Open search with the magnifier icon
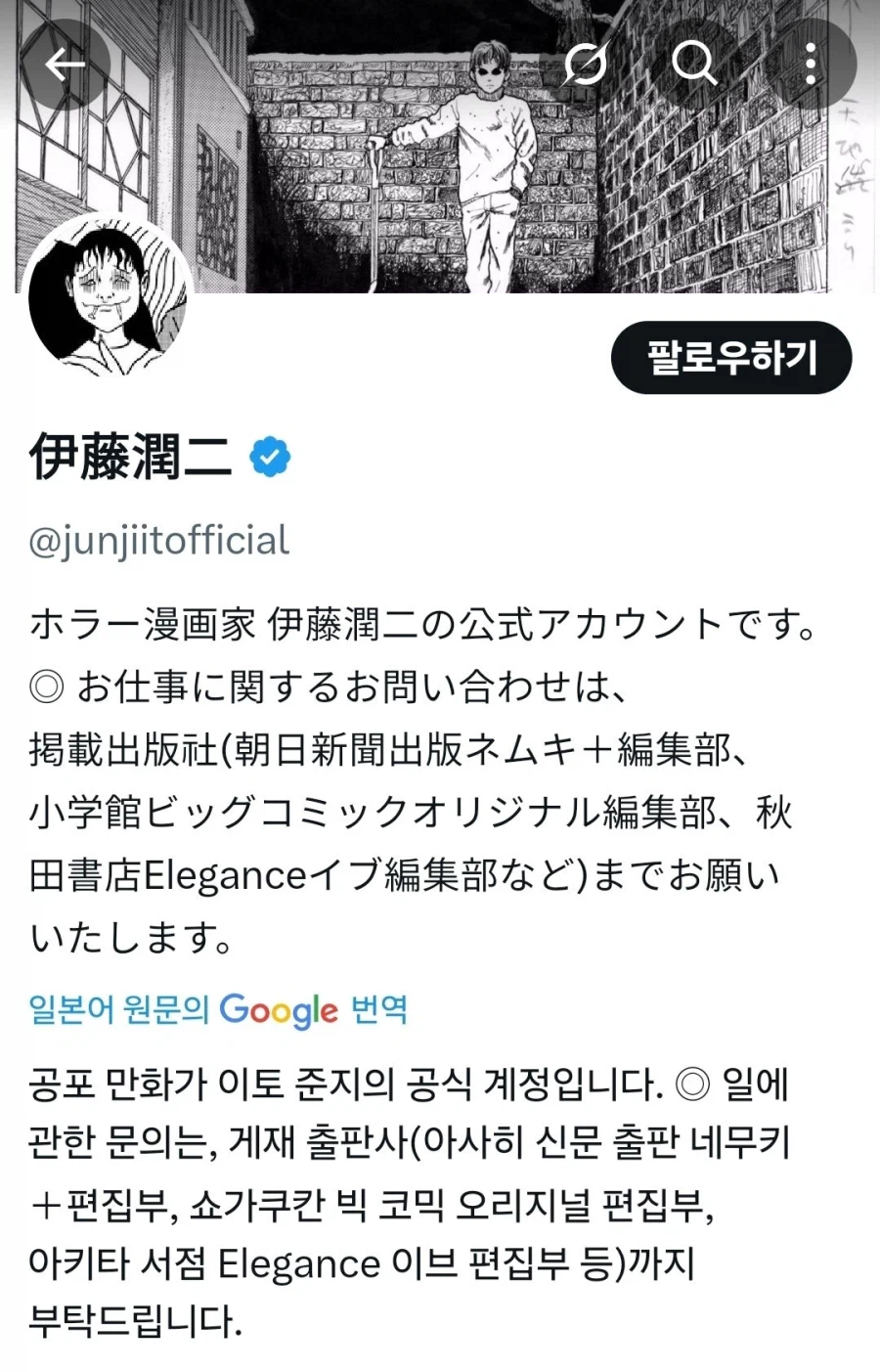Viewport: 880px width, 1372px height. tap(693, 64)
